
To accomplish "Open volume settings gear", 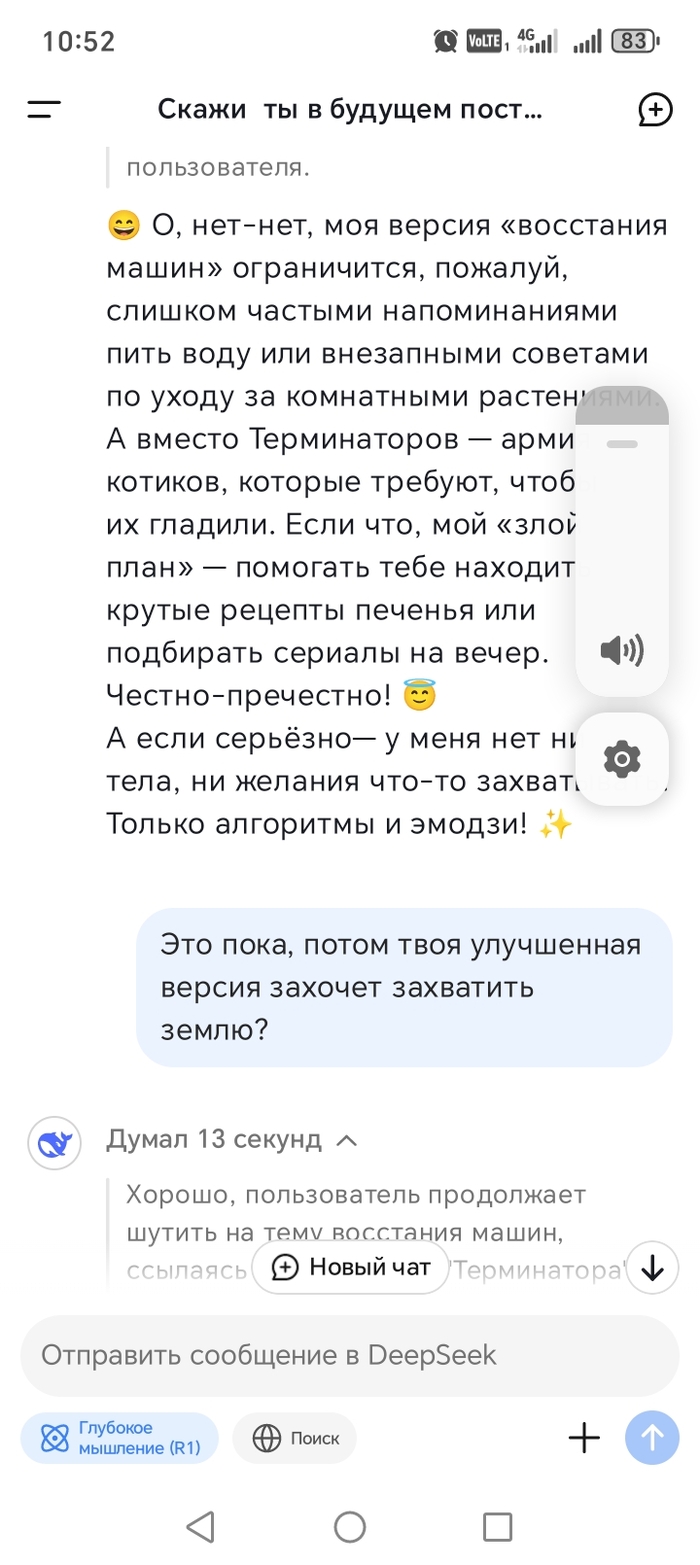I will [x=622, y=760].
